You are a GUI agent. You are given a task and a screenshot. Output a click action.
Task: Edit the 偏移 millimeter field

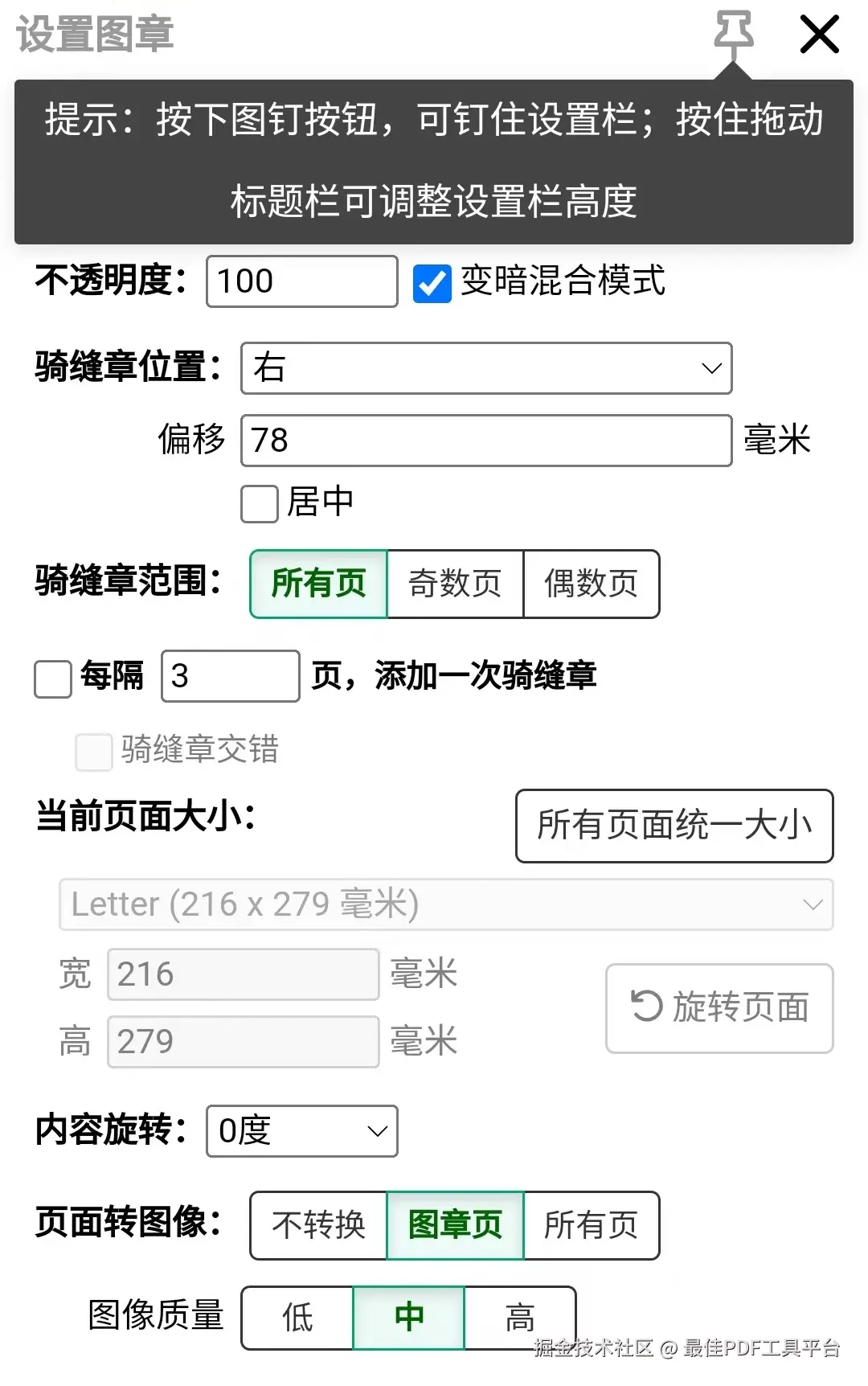point(486,441)
